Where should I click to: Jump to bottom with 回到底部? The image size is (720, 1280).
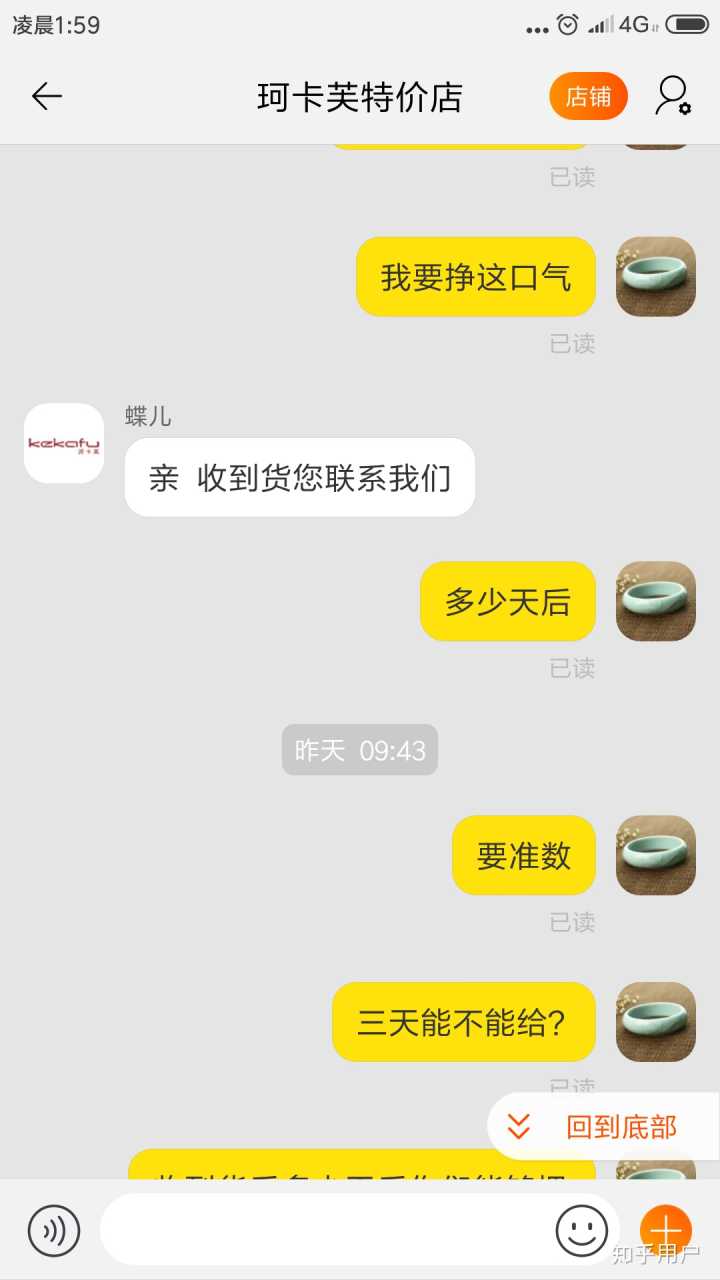click(602, 1127)
